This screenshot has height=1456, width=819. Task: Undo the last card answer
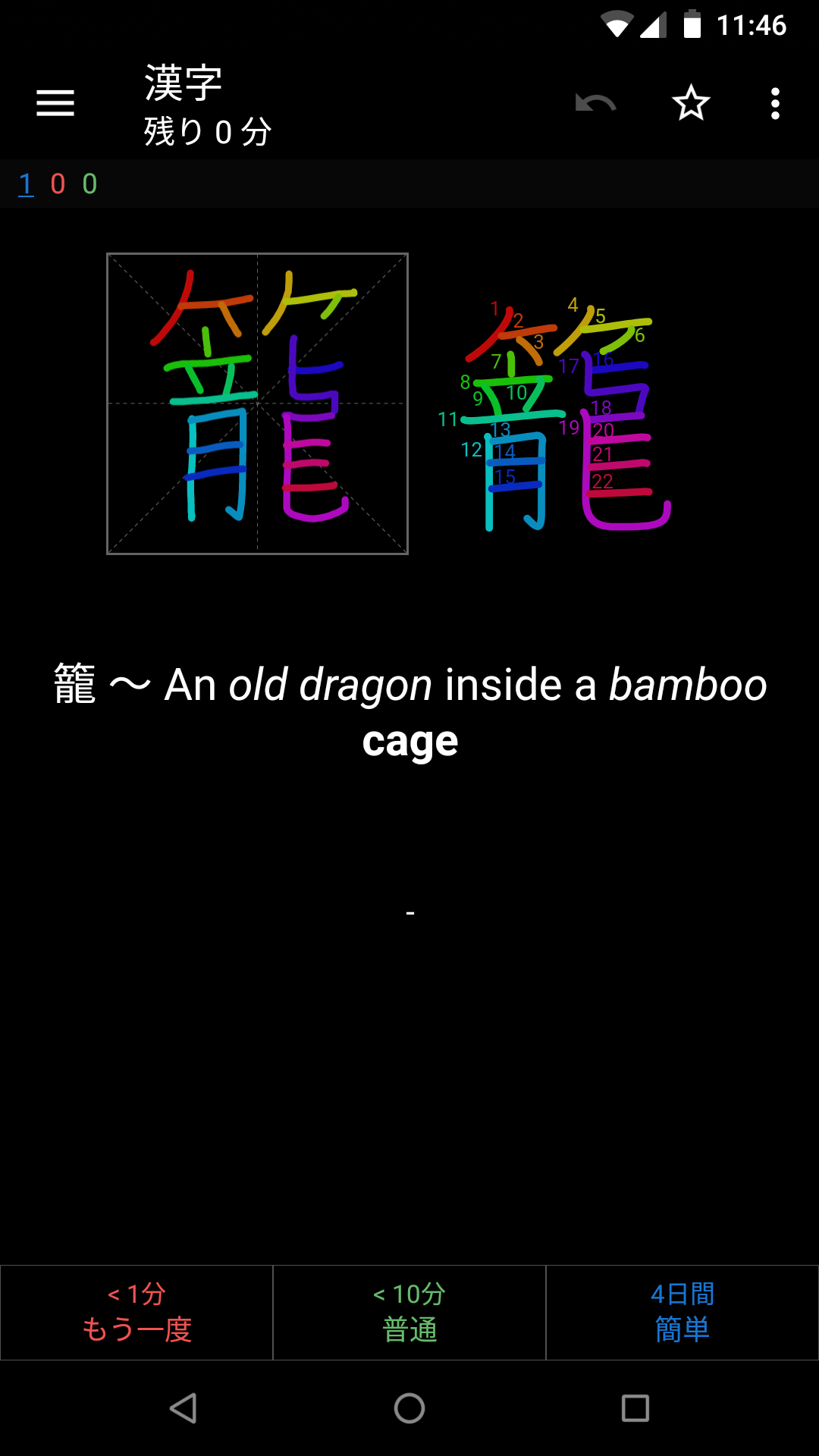pyautogui.click(x=595, y=103)
